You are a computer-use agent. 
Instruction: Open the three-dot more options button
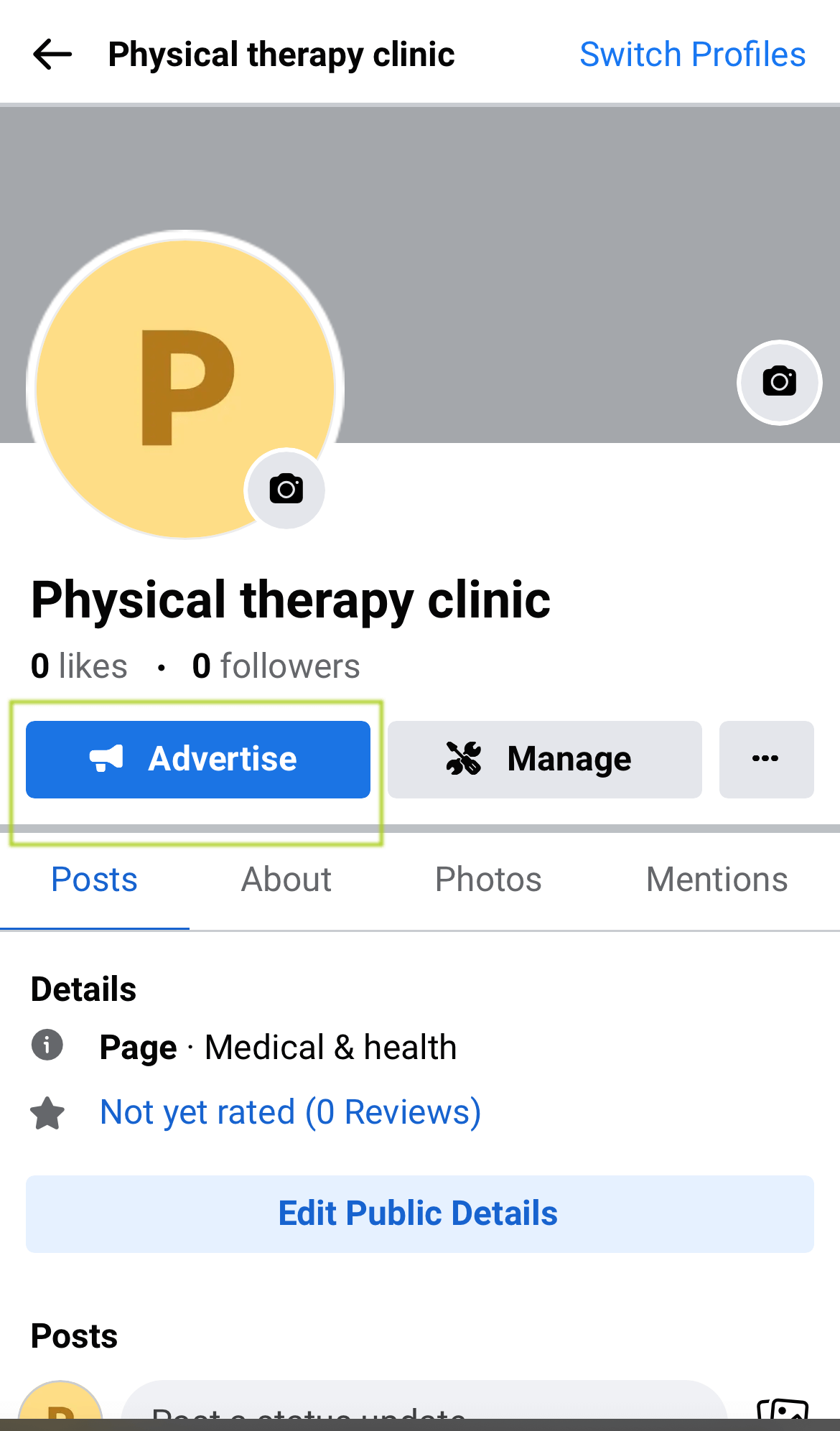tap(765, 759)
